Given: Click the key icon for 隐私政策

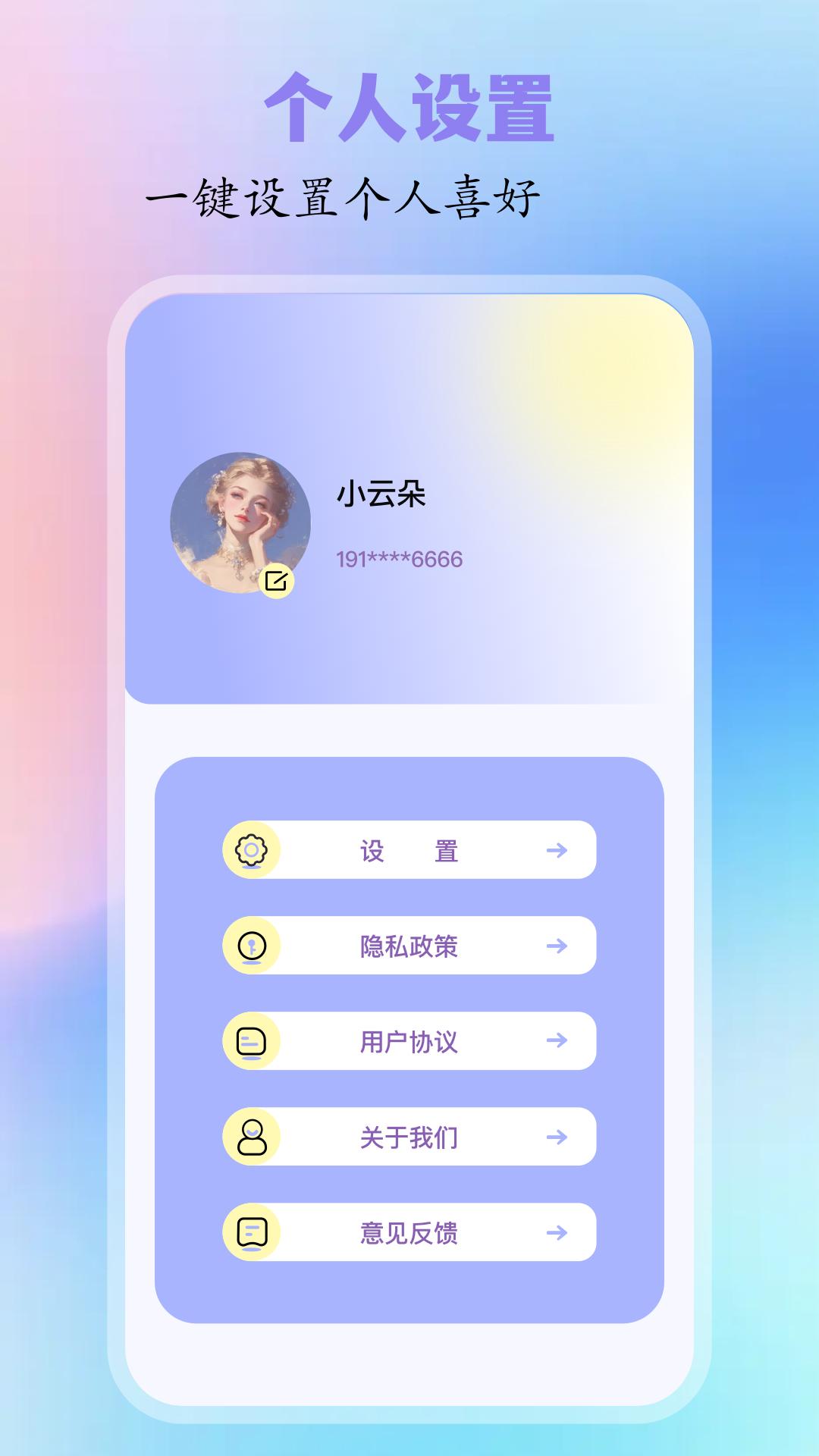Looking at the screenshot, I should (253, 946).
